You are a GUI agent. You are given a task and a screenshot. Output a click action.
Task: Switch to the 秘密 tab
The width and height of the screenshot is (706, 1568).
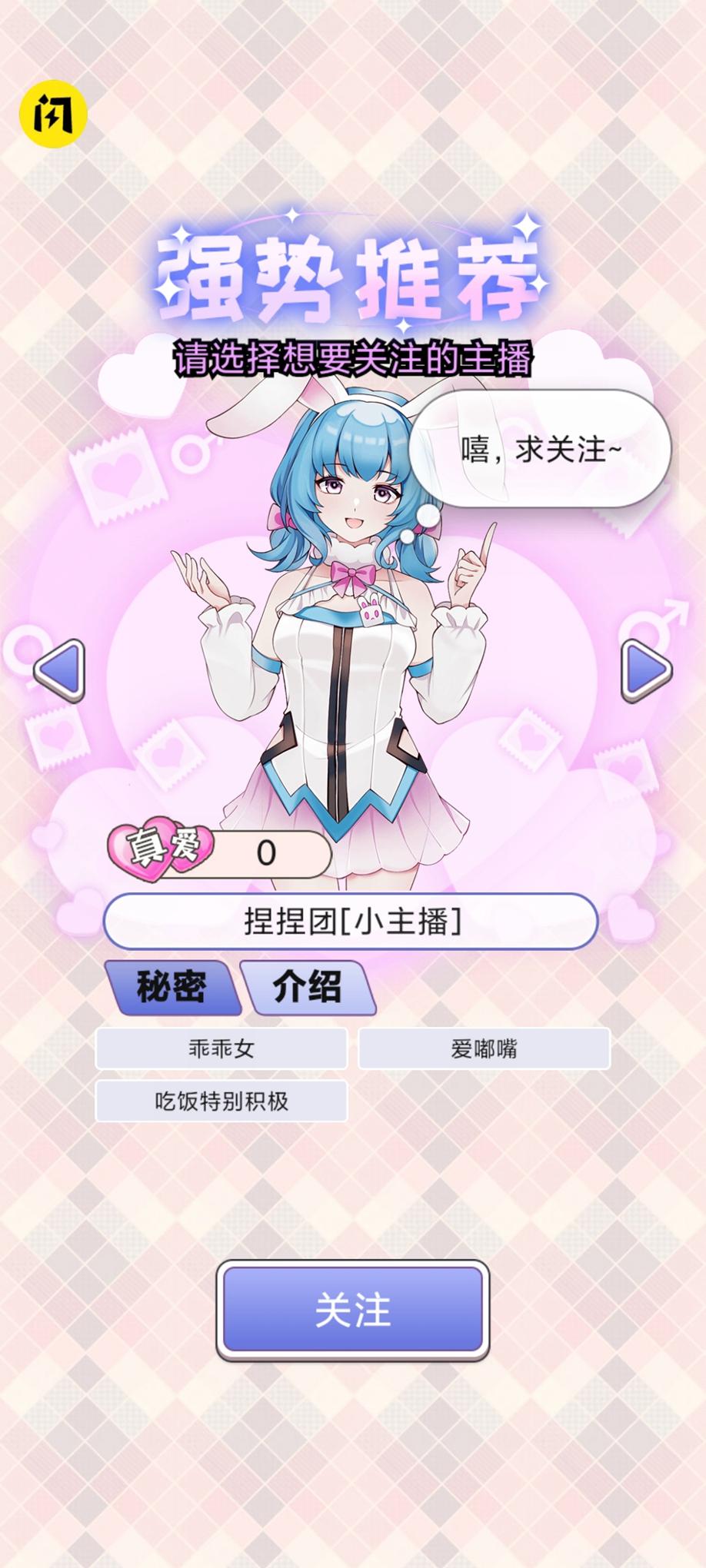172,987
